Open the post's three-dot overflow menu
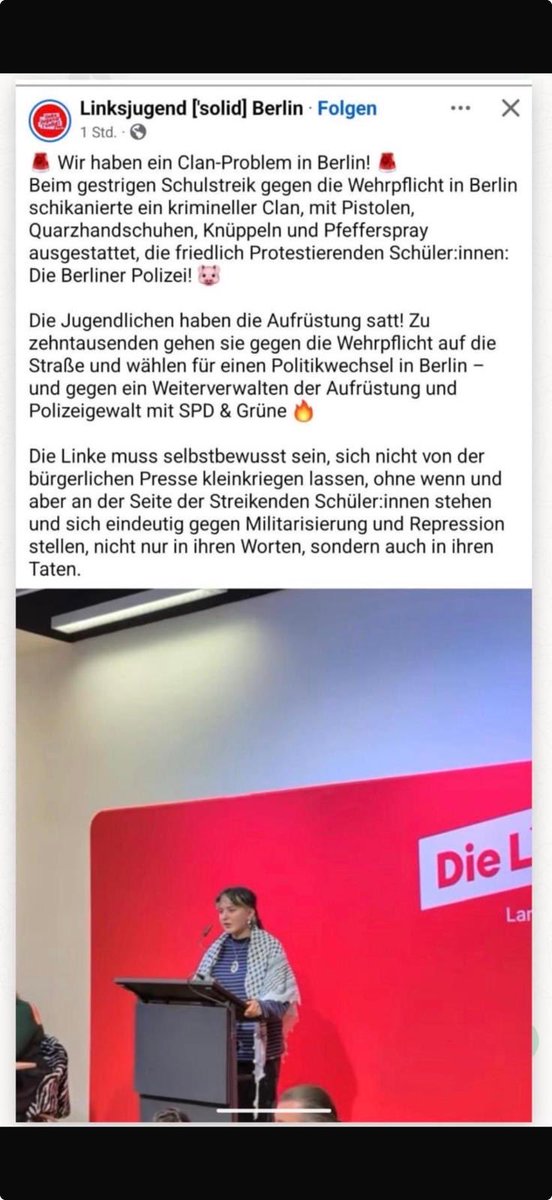 (x=460, y=108)
